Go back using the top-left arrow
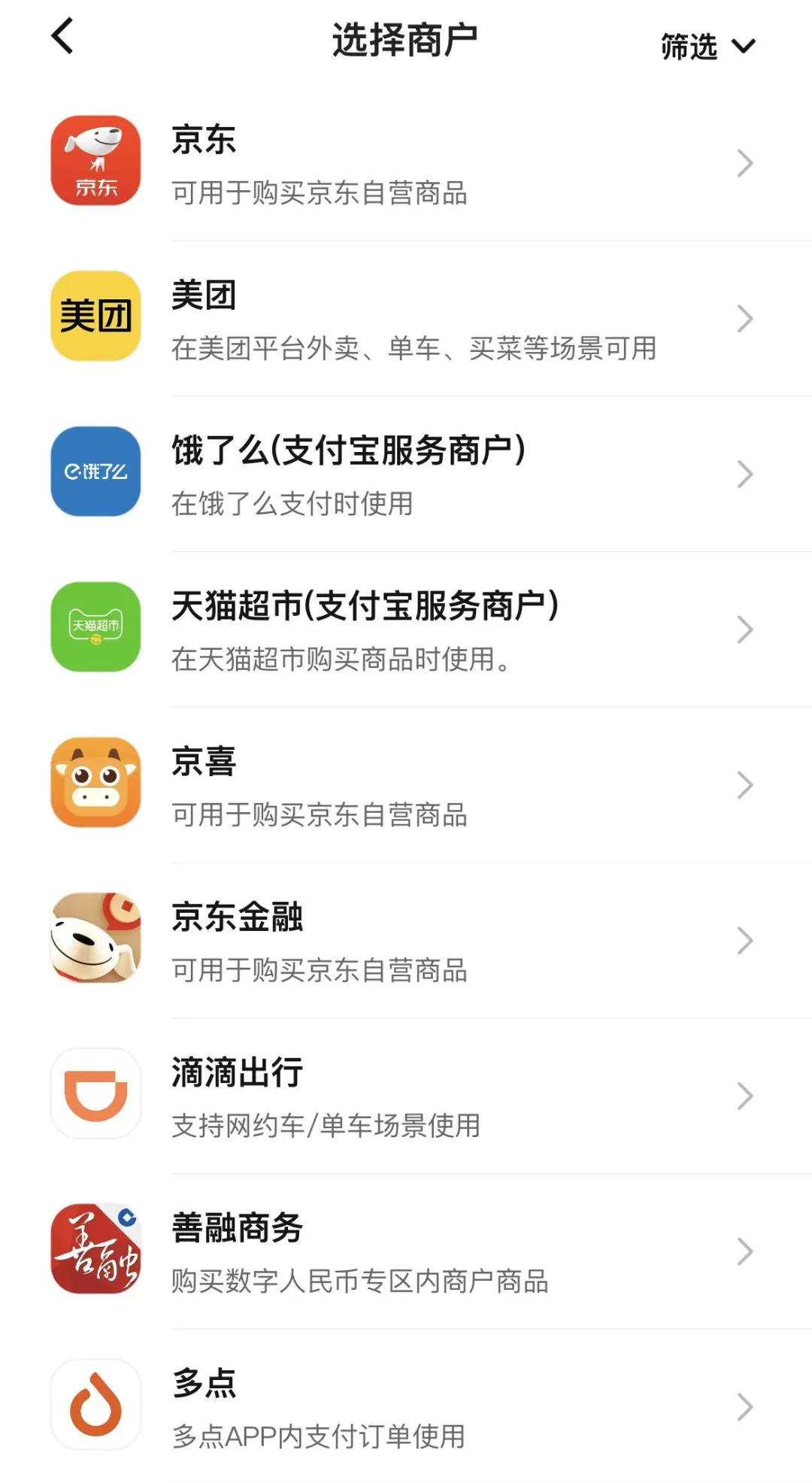 click(x=63, y=36)
